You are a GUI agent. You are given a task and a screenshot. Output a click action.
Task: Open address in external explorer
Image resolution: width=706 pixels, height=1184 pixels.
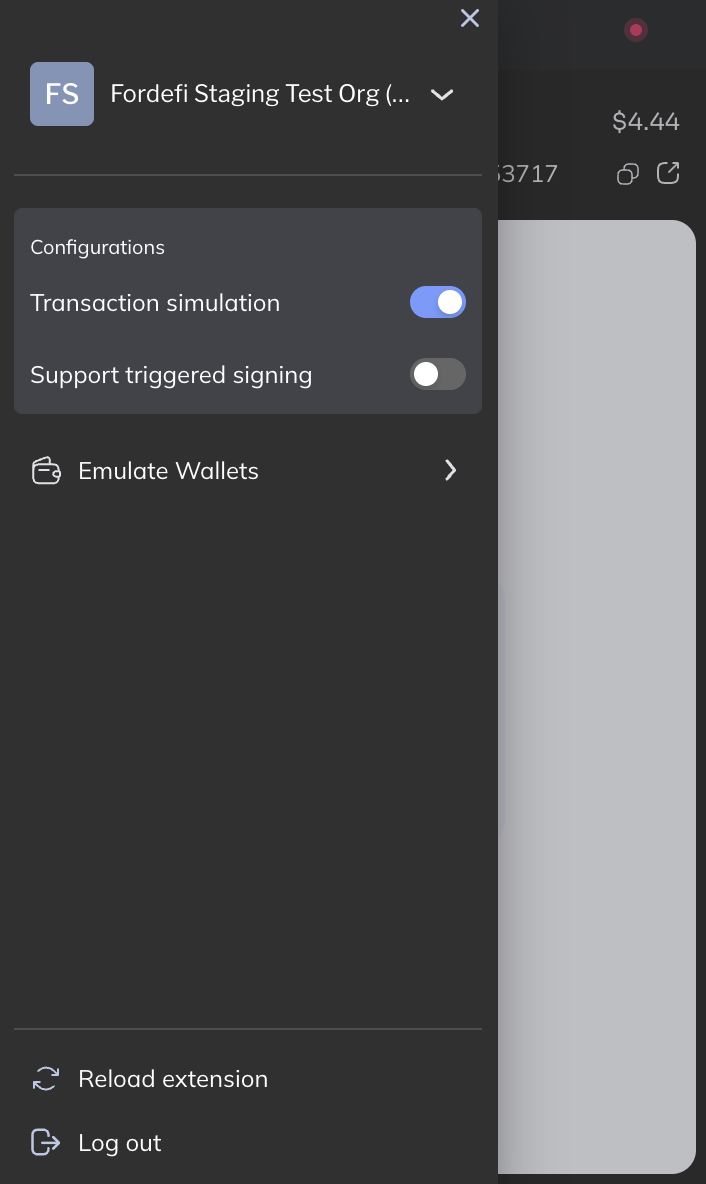(668, 173)
